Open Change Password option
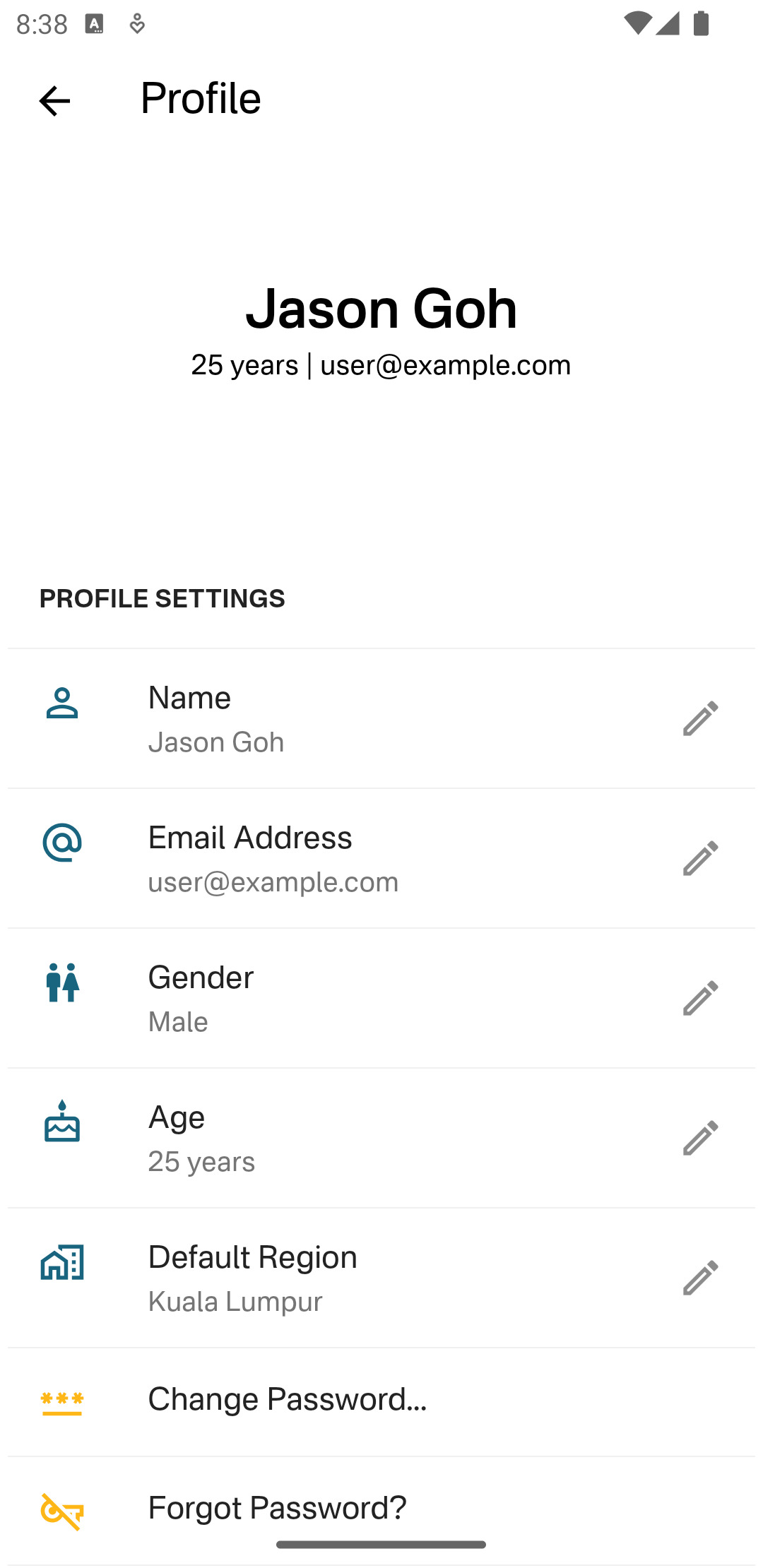The image size is (763, 1568). click(288, 1397)
